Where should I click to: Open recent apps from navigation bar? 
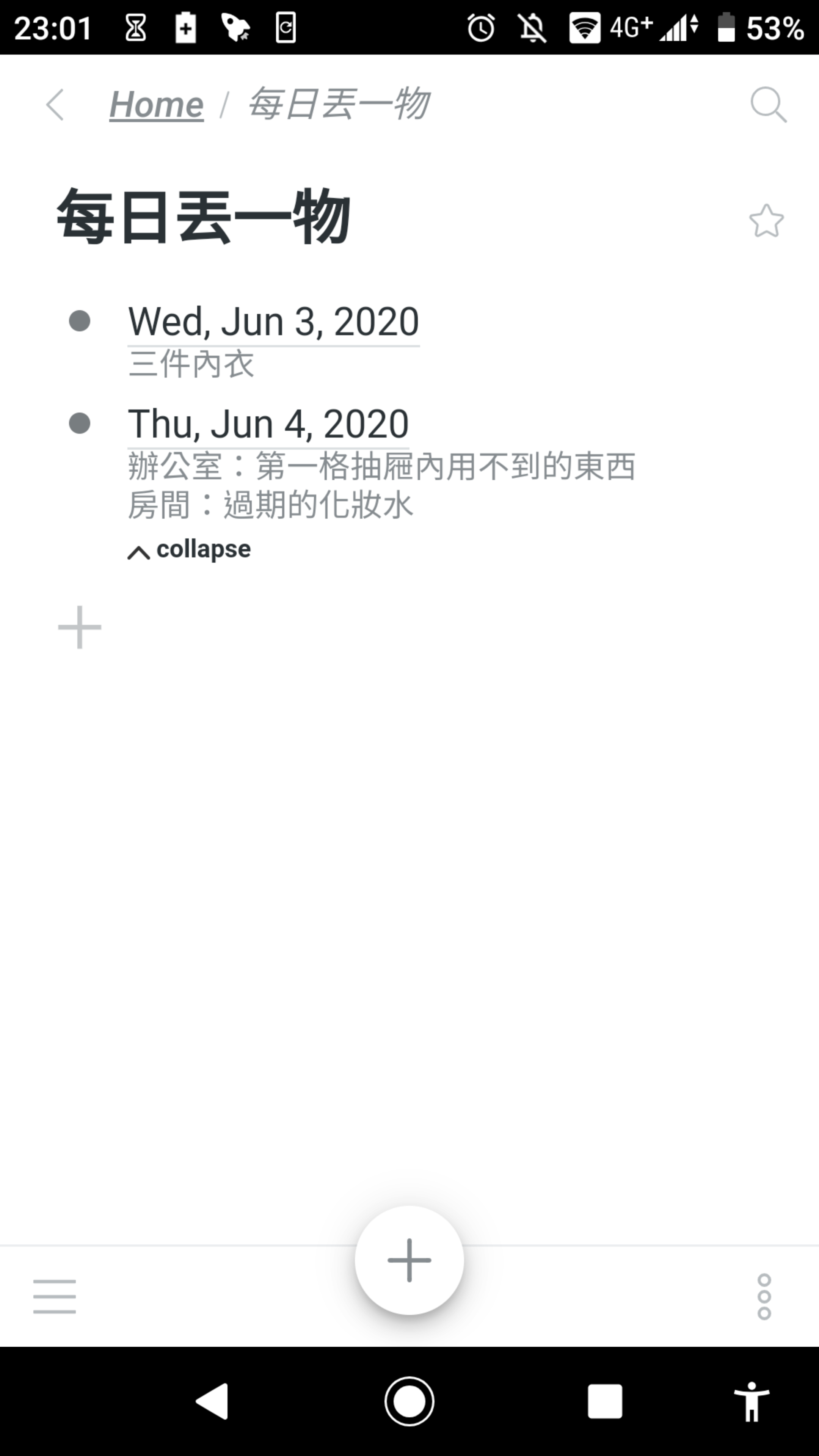click(605, 1401)
